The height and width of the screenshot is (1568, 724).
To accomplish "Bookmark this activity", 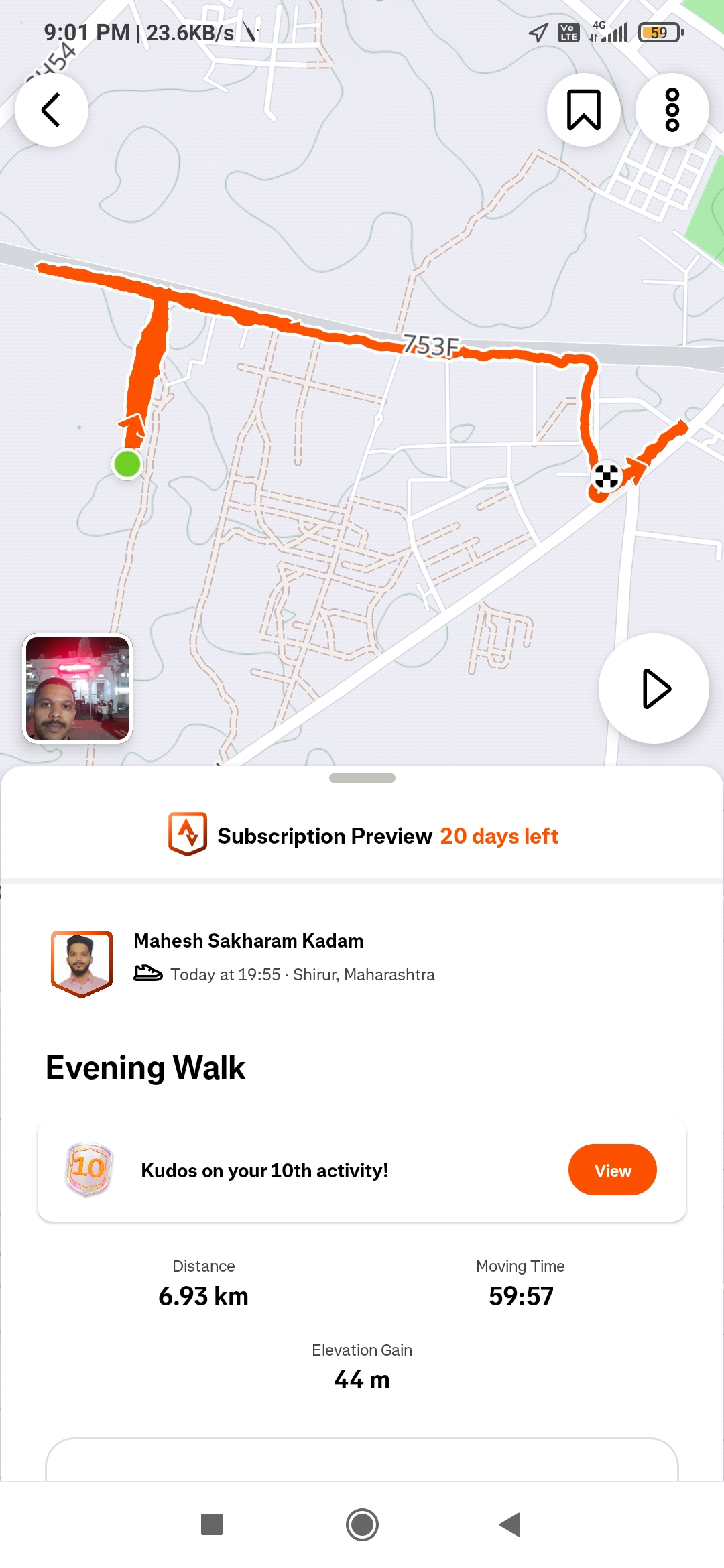I will 583,110.
